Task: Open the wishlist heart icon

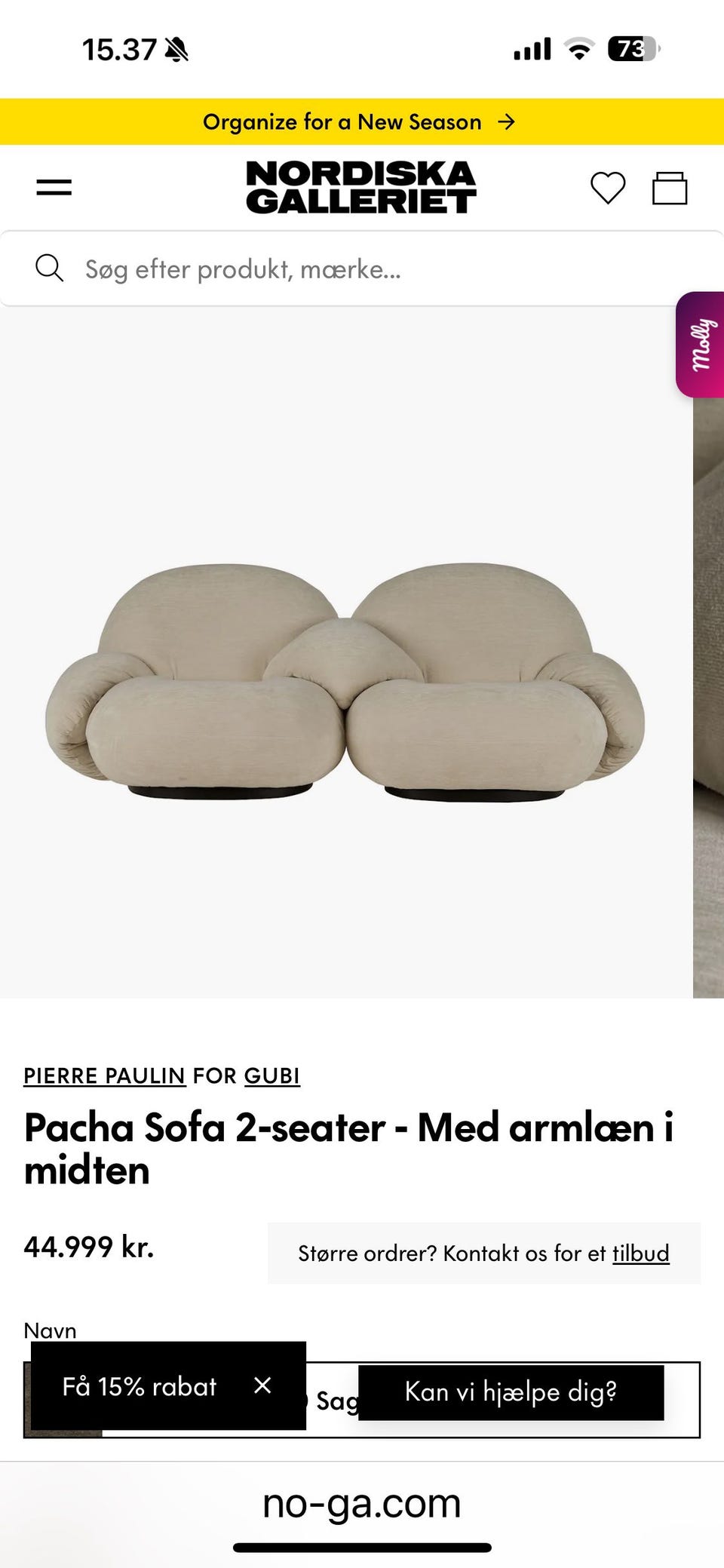Action: [x=608, y=188]
